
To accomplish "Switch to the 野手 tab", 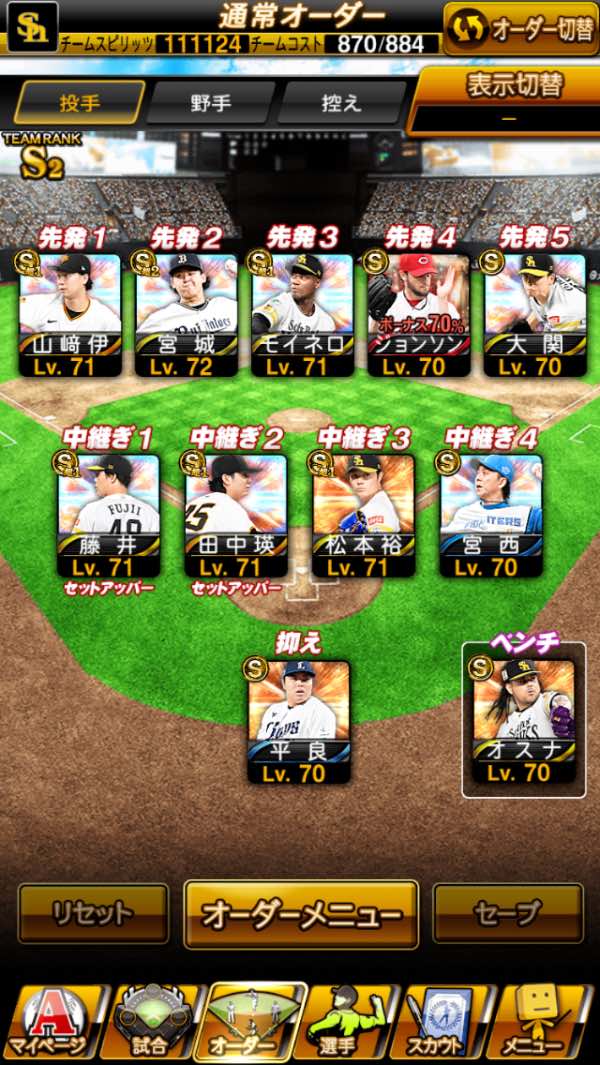I will click(210, 102).
